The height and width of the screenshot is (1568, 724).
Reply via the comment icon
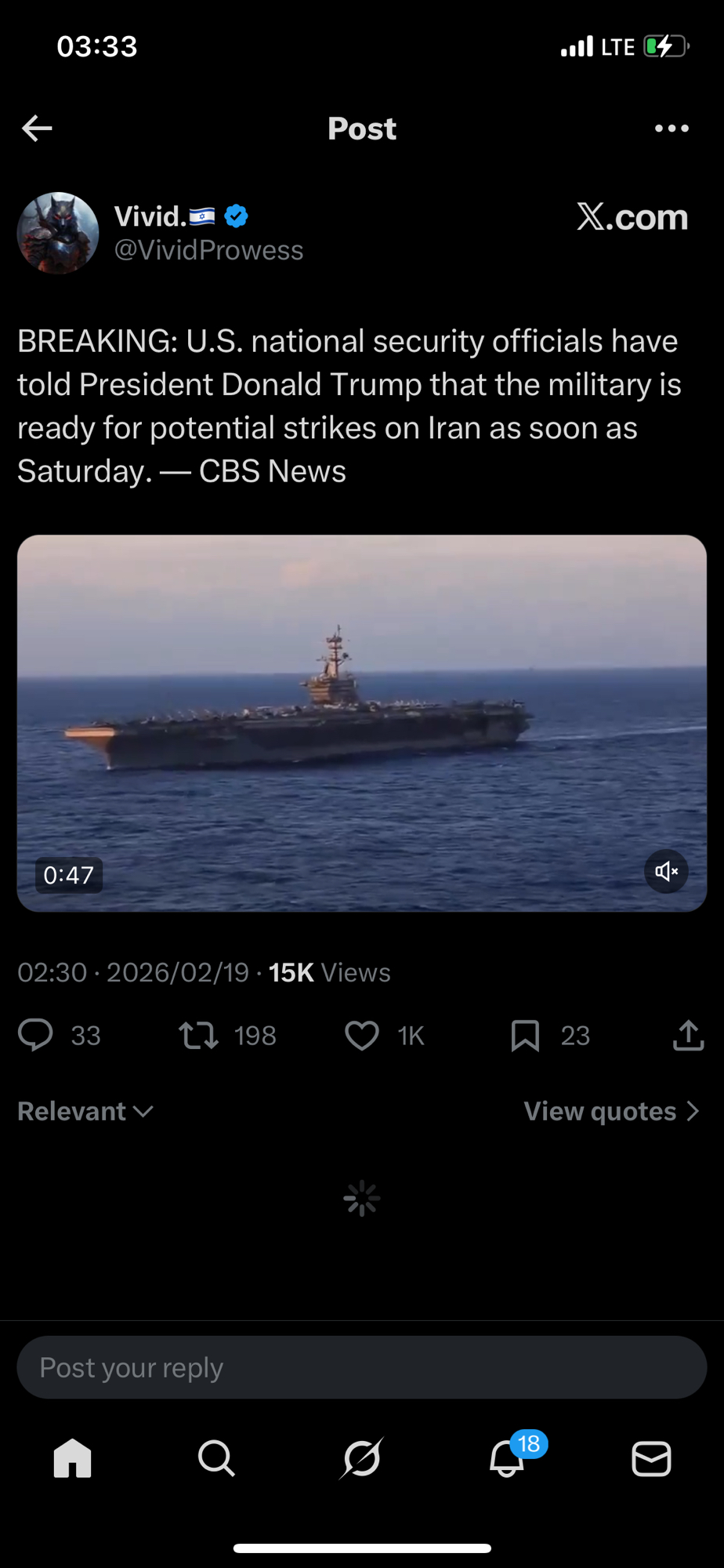(x=36, y=1035)
